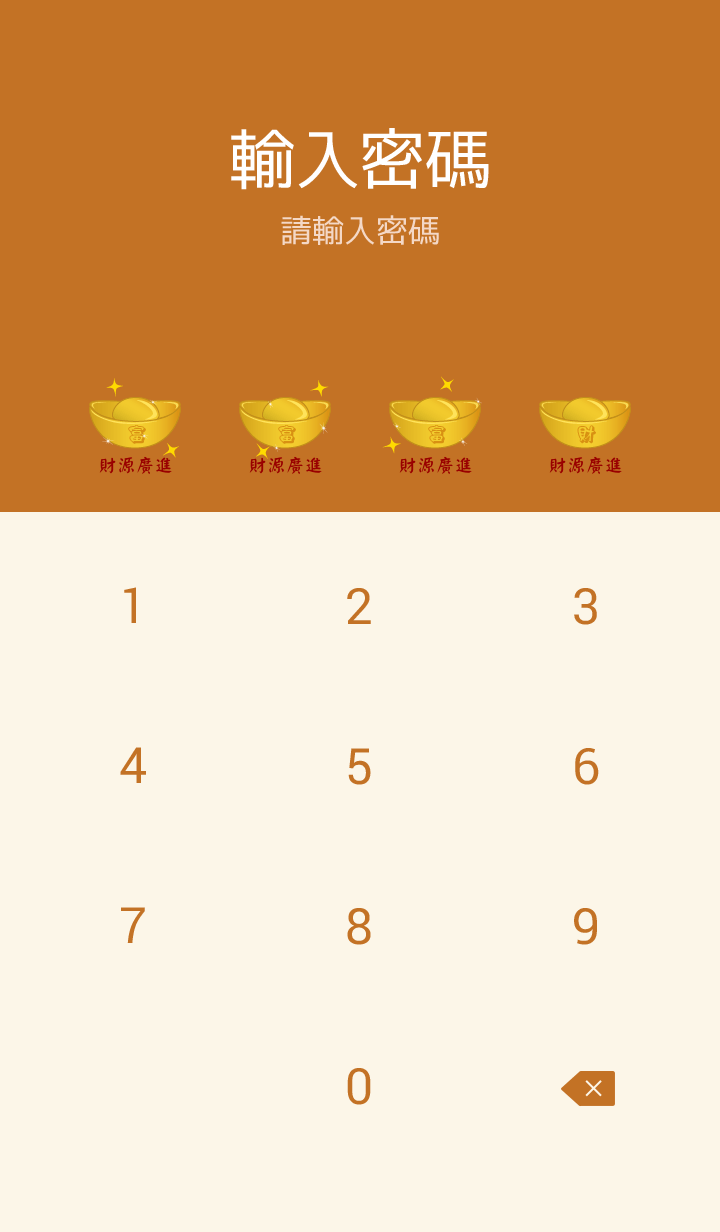The width and height of the screenshot is (720, 1232).
Task: Select digit 3 on the passcode pad
Action: click(x=585, y=607)
